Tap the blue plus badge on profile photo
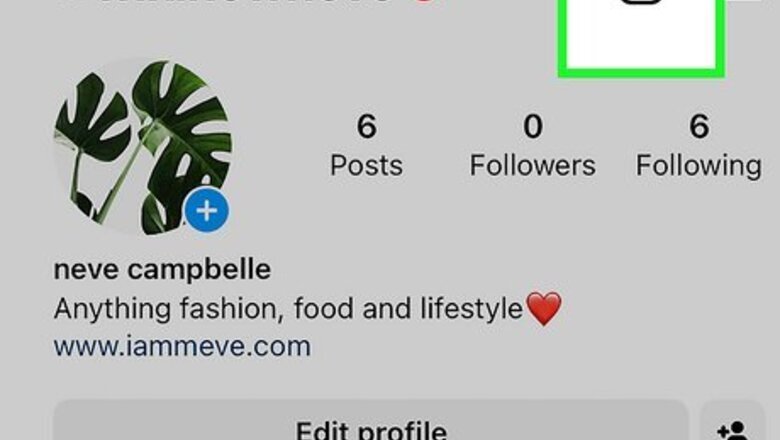 pyautogui.click(x=207, y=211)
